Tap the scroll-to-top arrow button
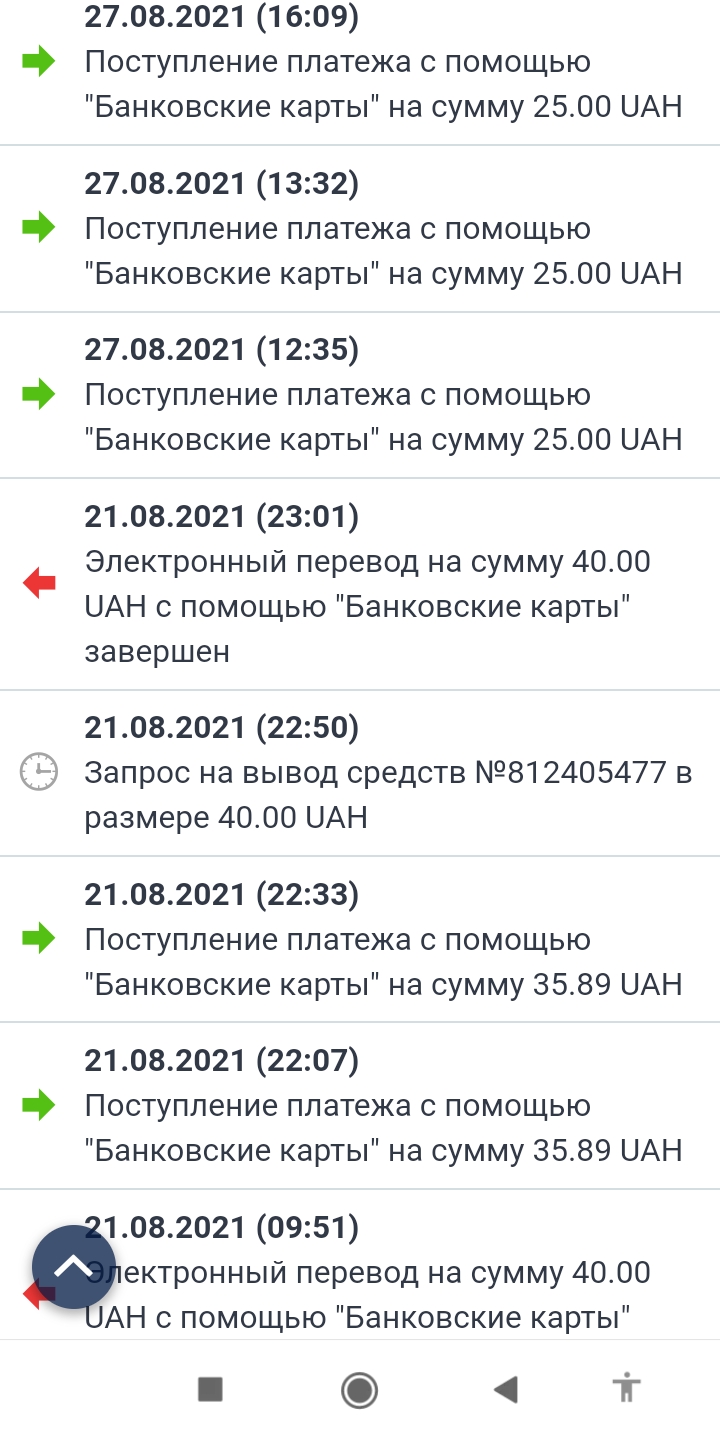The width and height of the screenshot is (720, 1440). (x=74, y=1266)
